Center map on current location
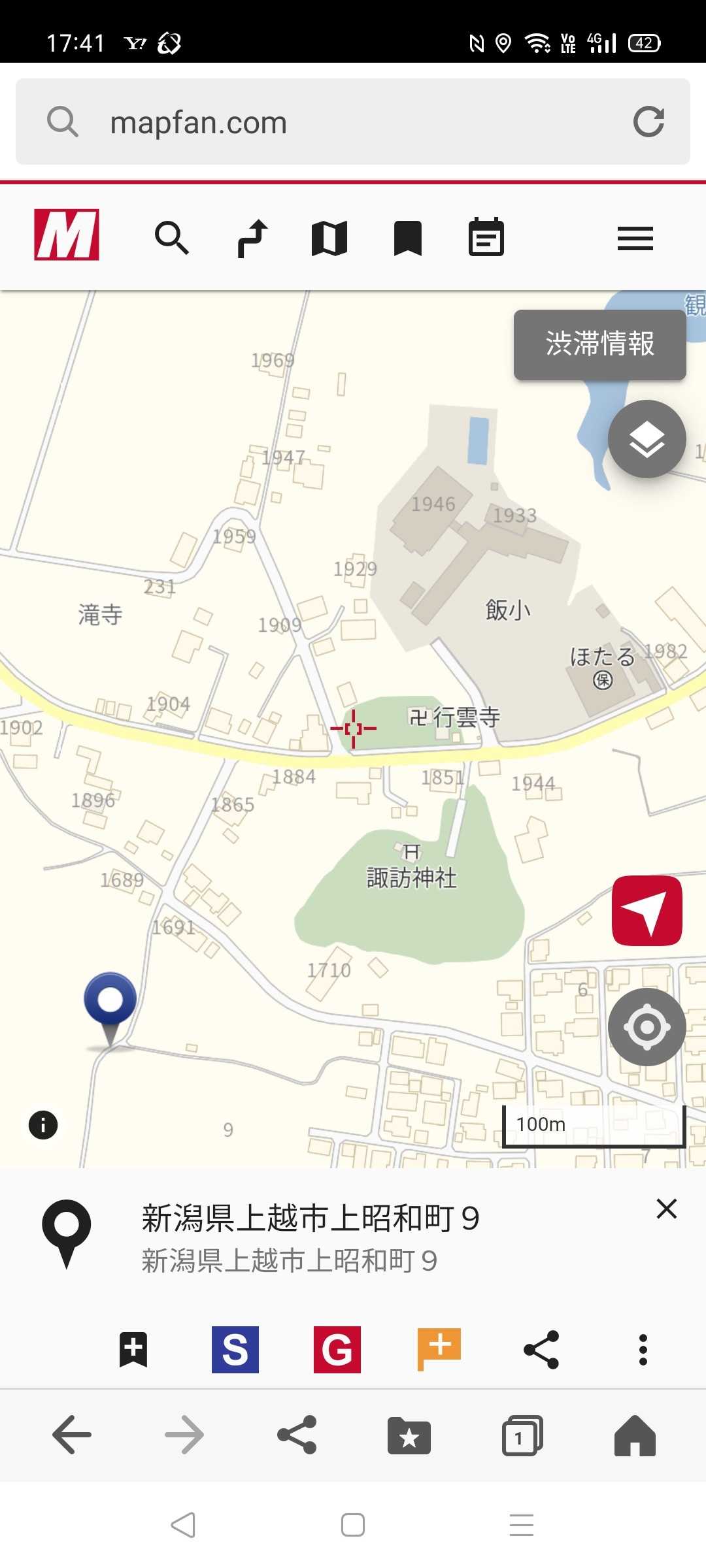706x1568 pixels. (x=647, y=1026)
